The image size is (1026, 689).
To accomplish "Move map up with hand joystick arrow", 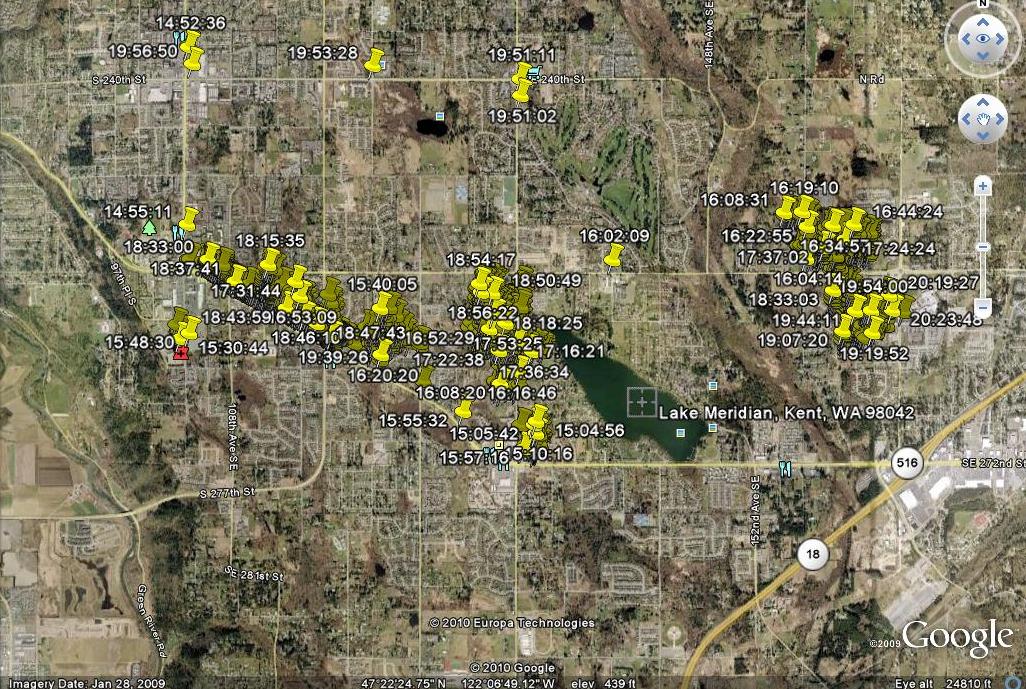I will pos(984,102).
